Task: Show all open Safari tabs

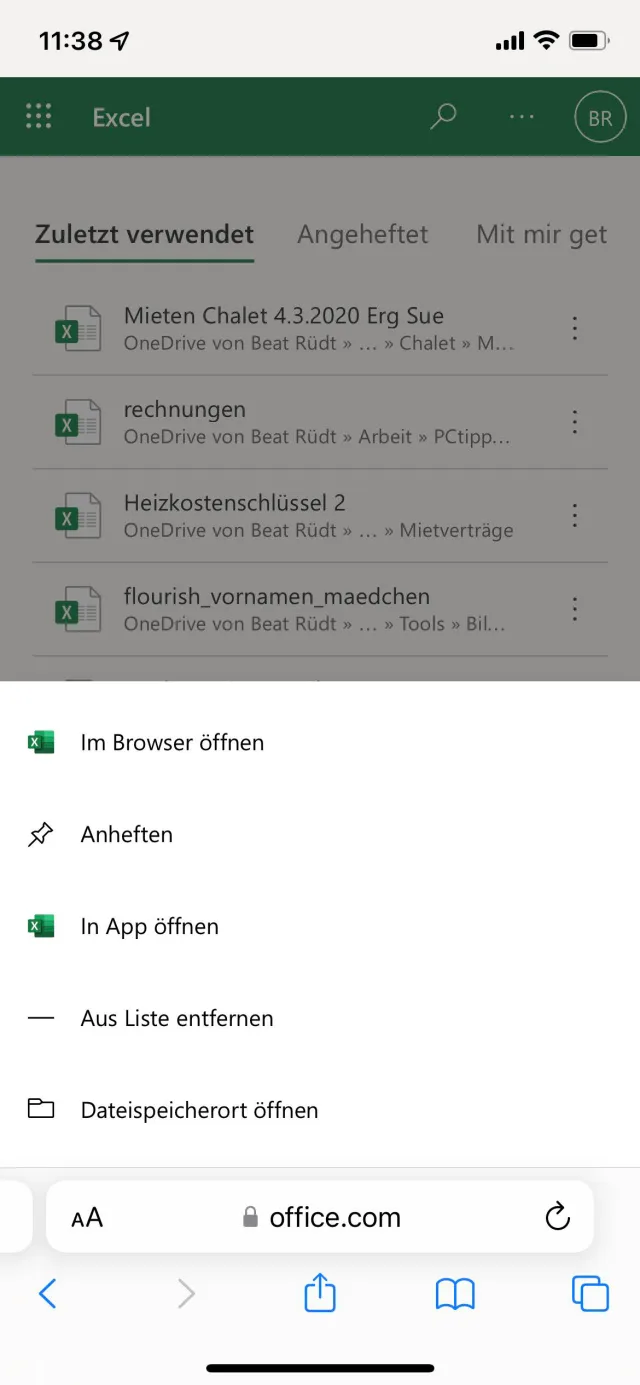Action: (x=590, y=1295)
